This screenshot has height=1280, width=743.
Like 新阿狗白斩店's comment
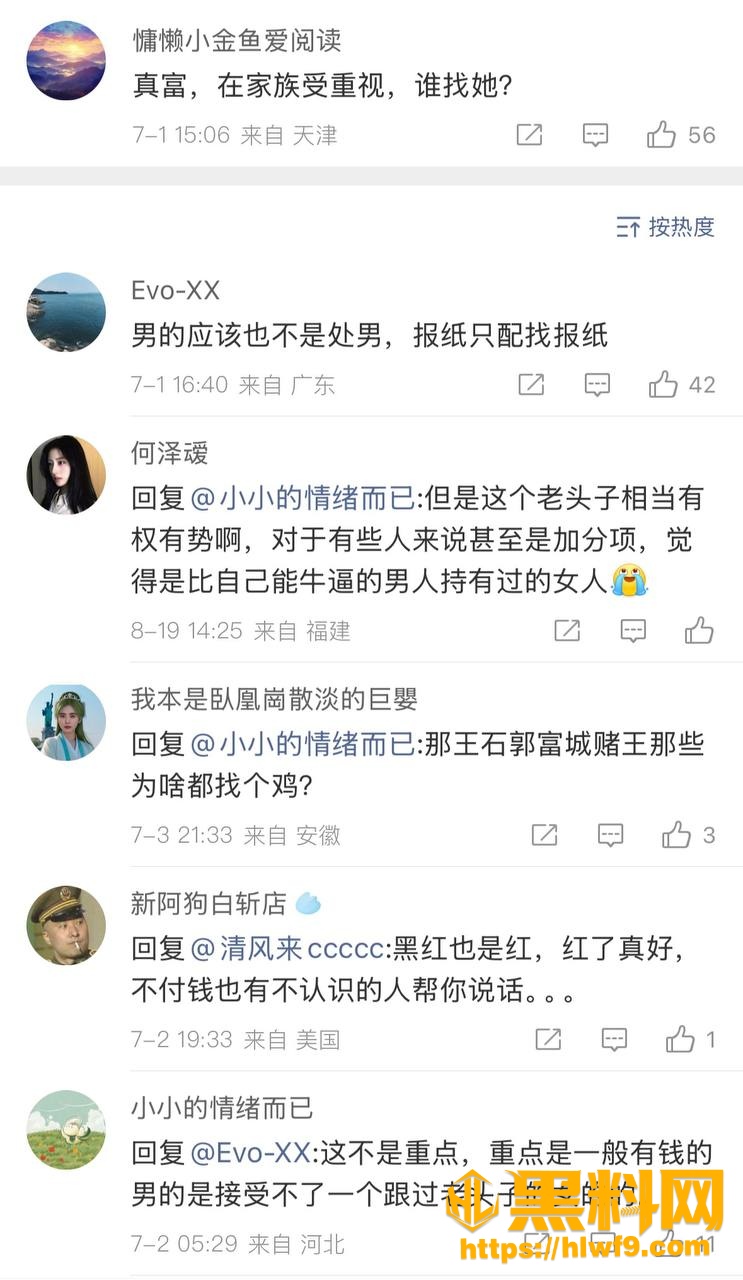680,1039
